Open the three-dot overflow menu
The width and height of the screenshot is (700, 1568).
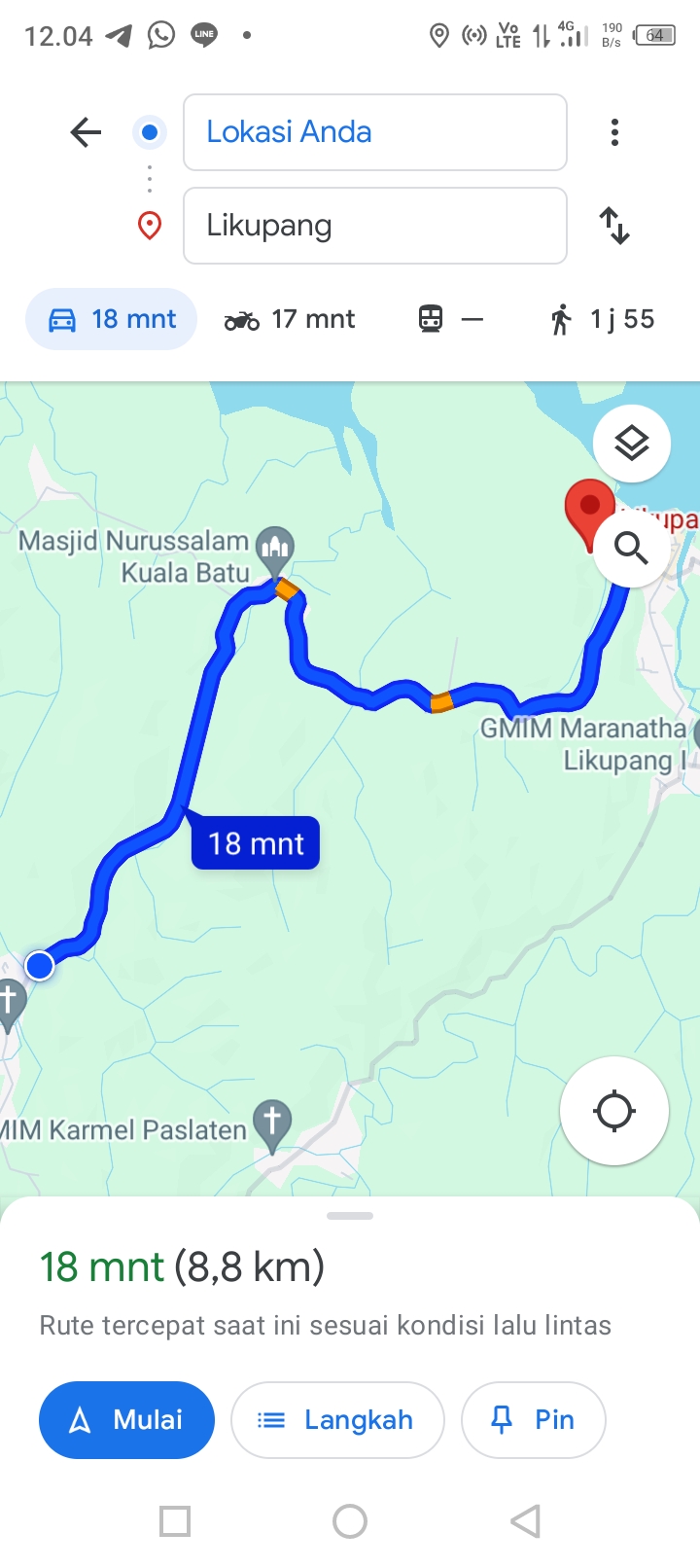pyautogui.click(x=614, y=132)
